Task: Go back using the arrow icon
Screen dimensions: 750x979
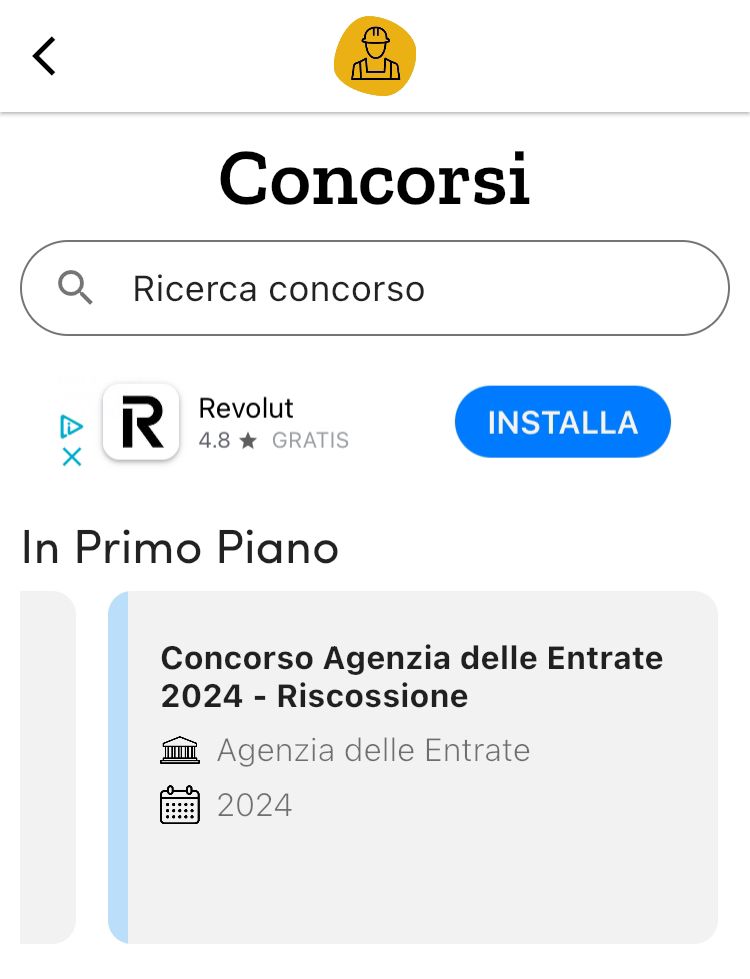Action: point(45,56)
